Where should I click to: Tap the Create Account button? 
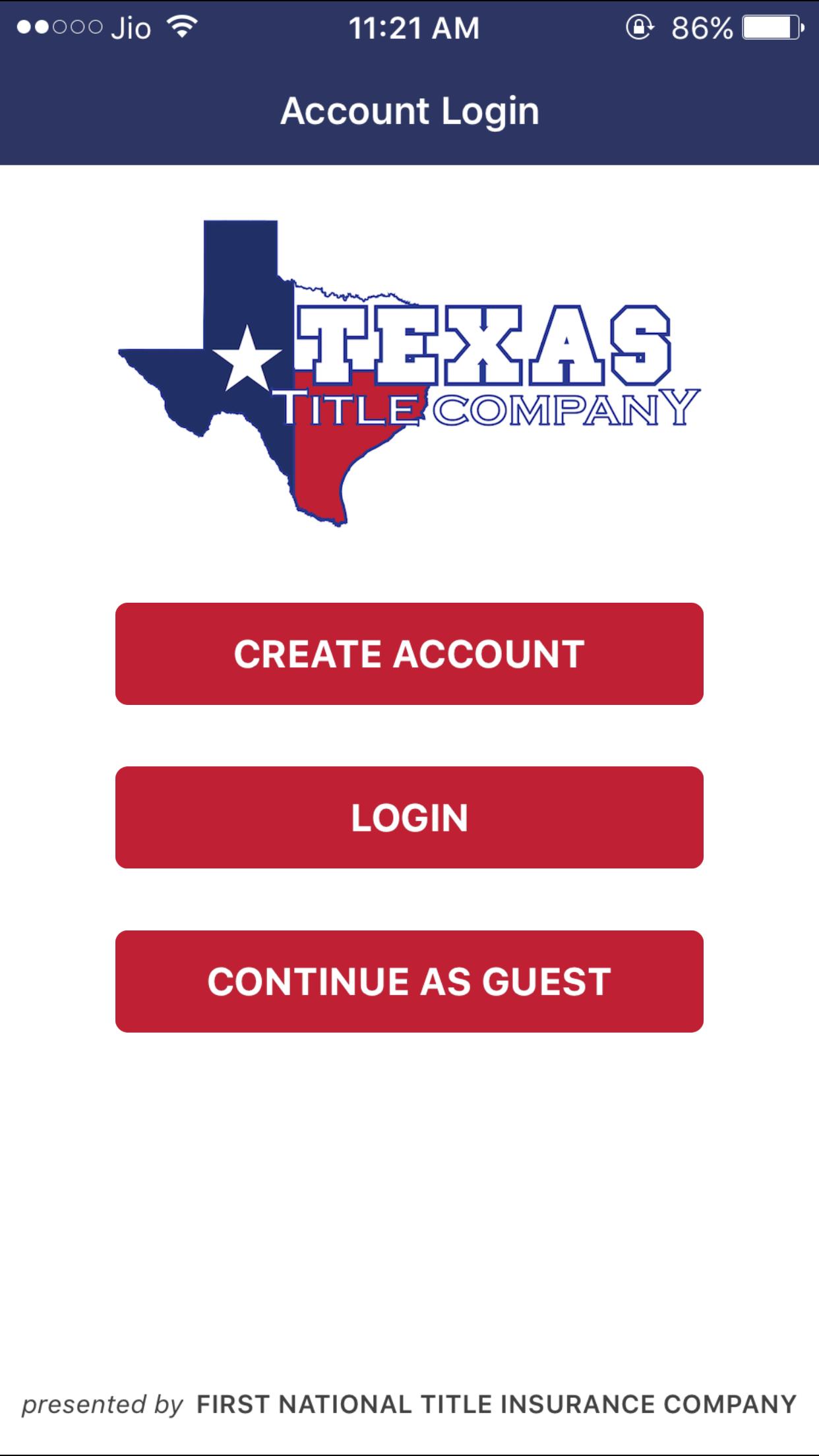pyautogui.click(x=409, y=653)
